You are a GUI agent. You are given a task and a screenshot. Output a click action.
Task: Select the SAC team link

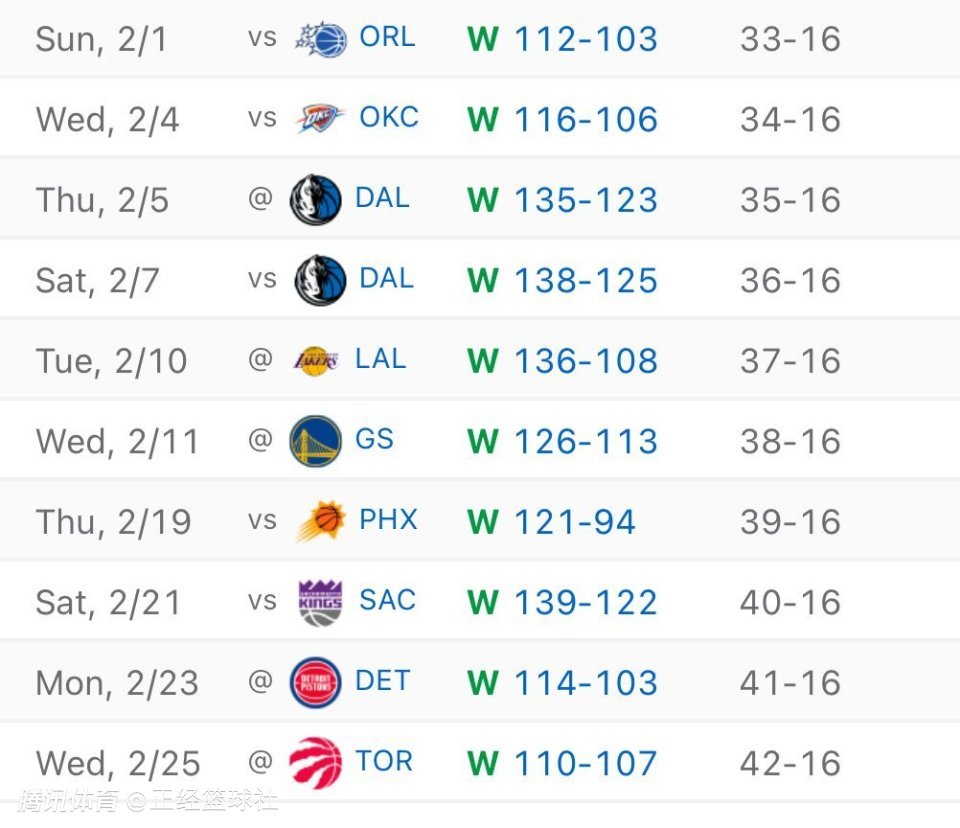387,601
